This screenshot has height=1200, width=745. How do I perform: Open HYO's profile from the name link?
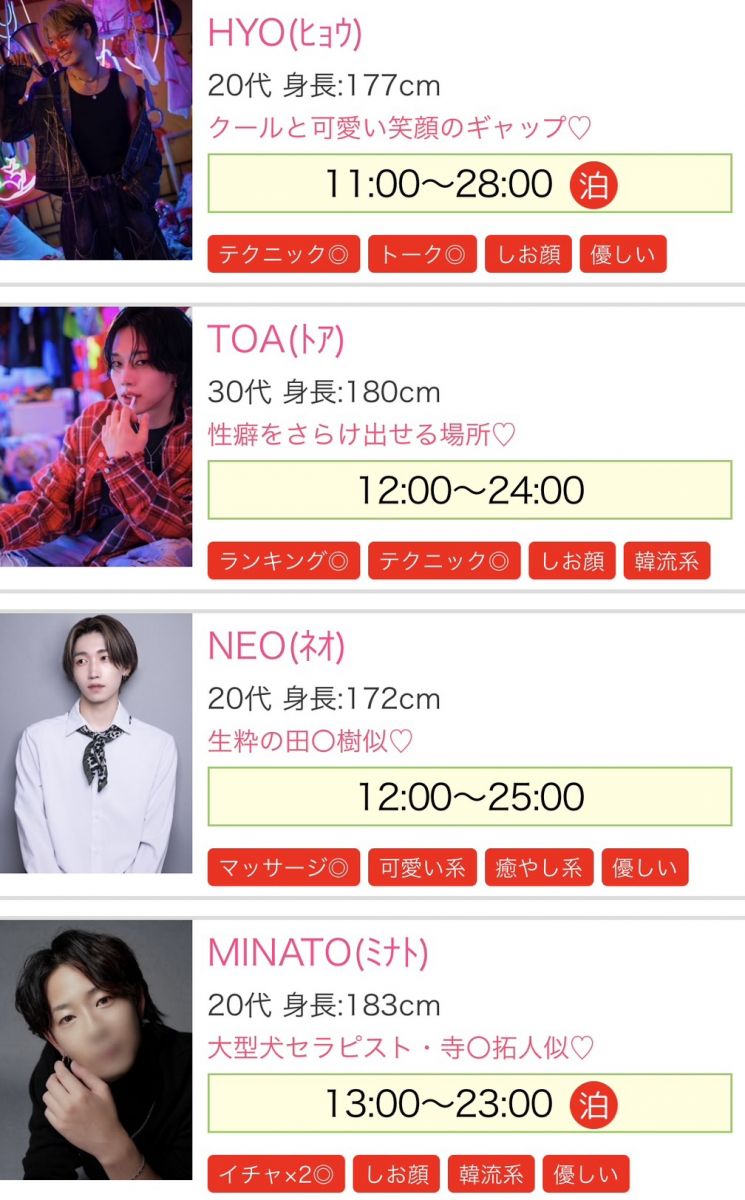coord(284,34)
